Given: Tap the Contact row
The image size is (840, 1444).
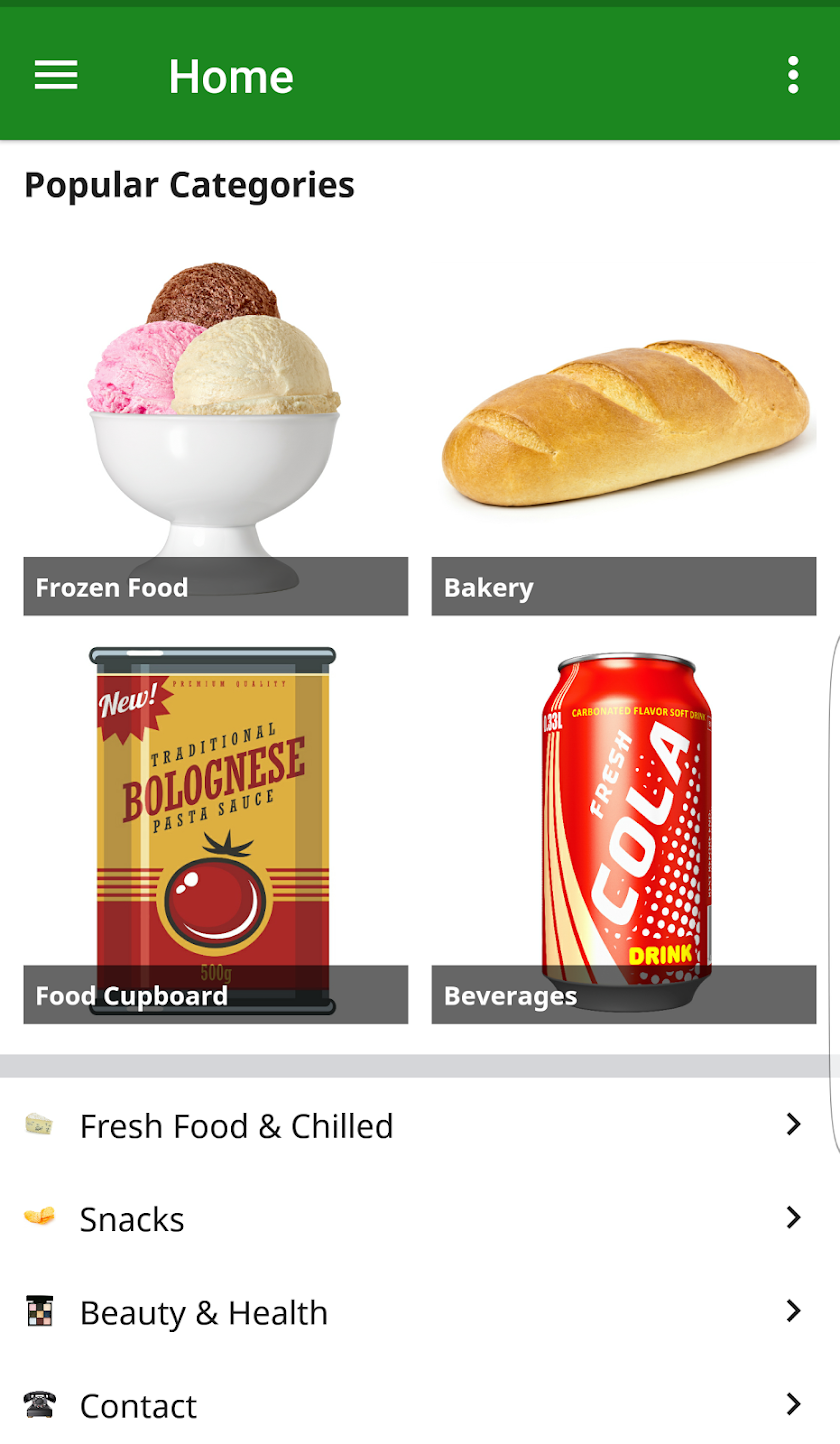Looking at the screenshot, I should (x=420, y=1405).
